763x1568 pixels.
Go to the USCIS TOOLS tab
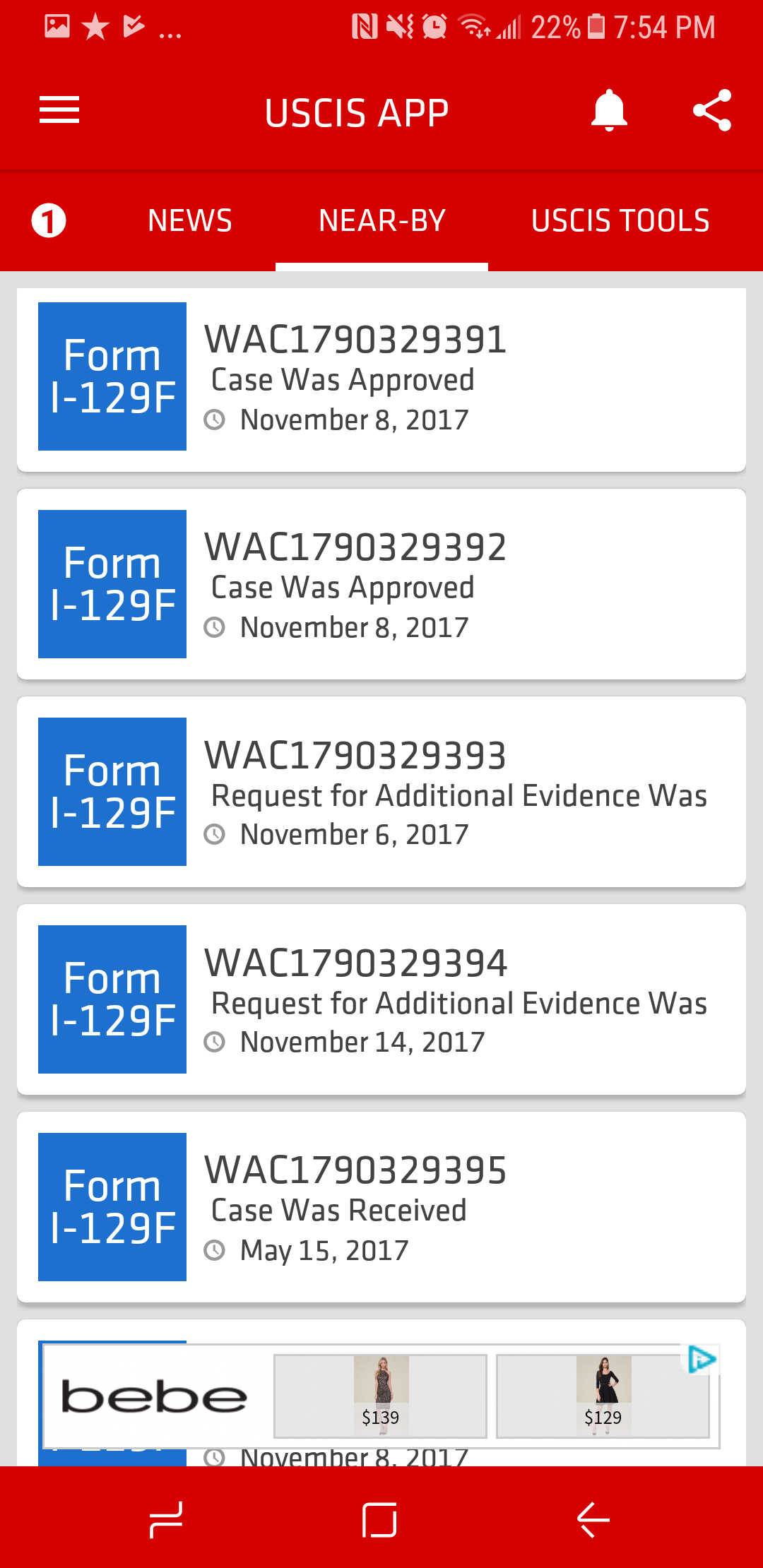click(620, 220)
